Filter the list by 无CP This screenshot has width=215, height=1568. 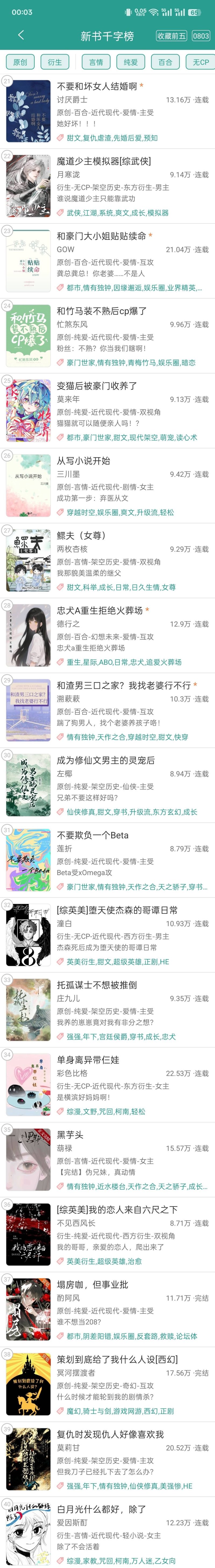pyautogui.click(x=200, y=62)
